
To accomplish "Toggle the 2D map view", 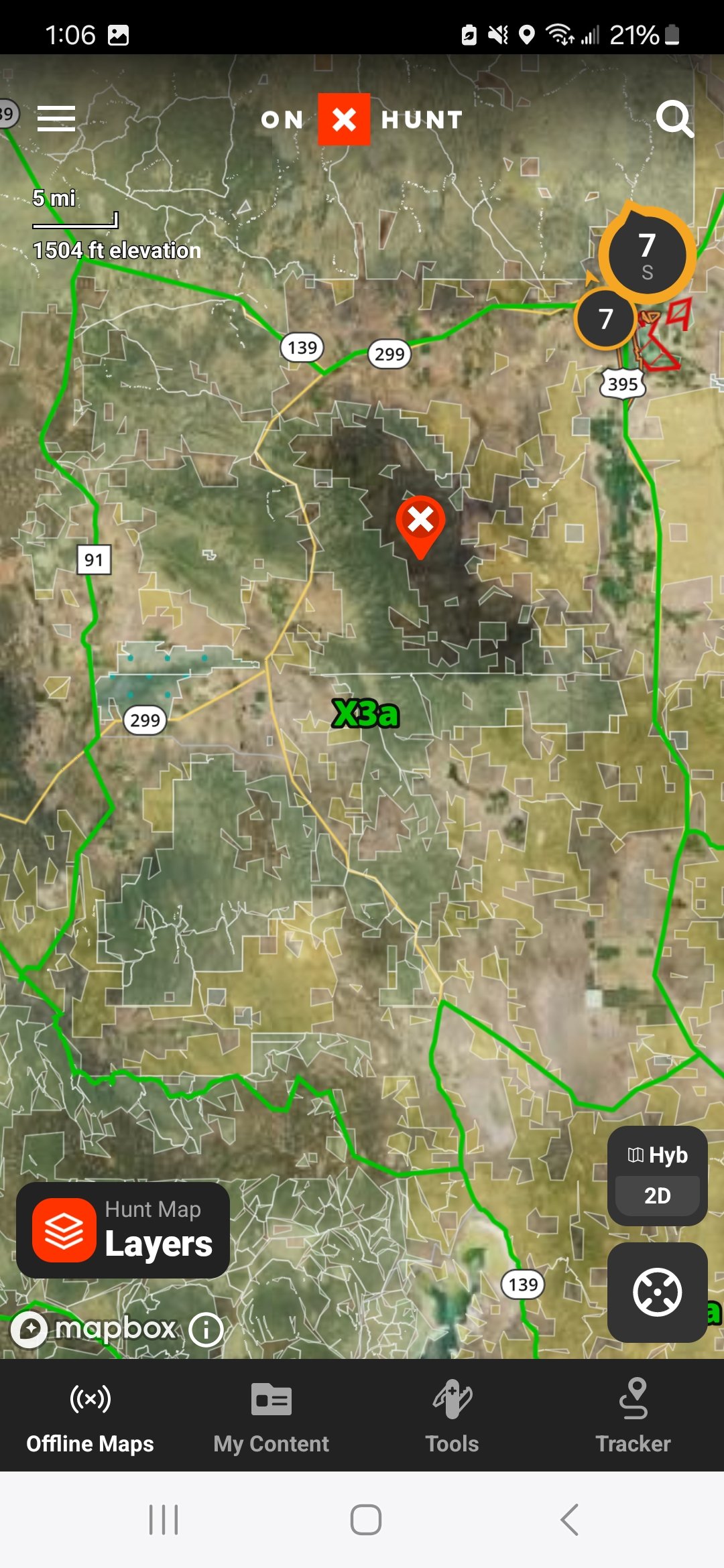I will pos(658,1195).
